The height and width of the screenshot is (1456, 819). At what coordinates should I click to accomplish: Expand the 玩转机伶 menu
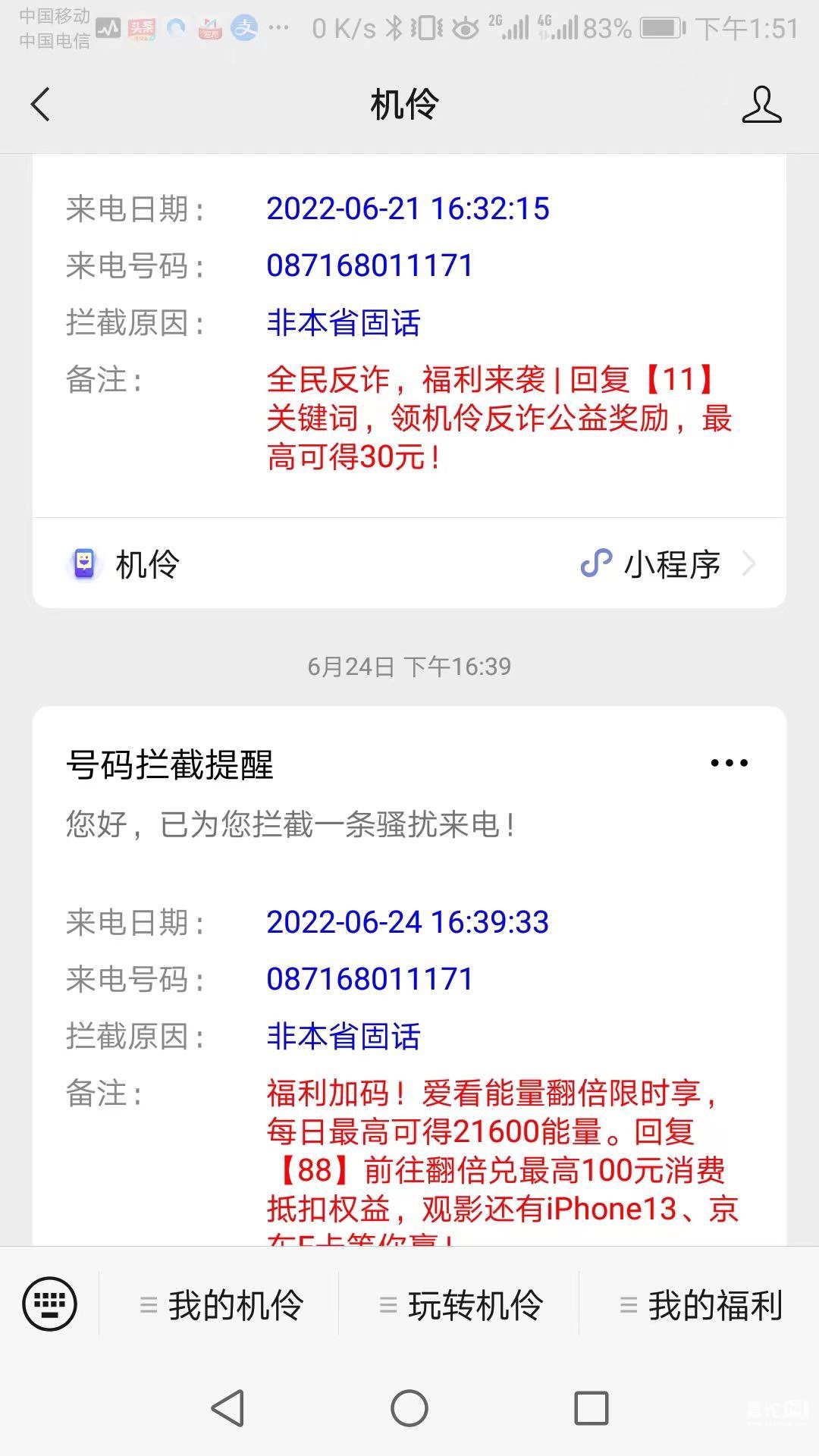click(x=461, y=1305)
